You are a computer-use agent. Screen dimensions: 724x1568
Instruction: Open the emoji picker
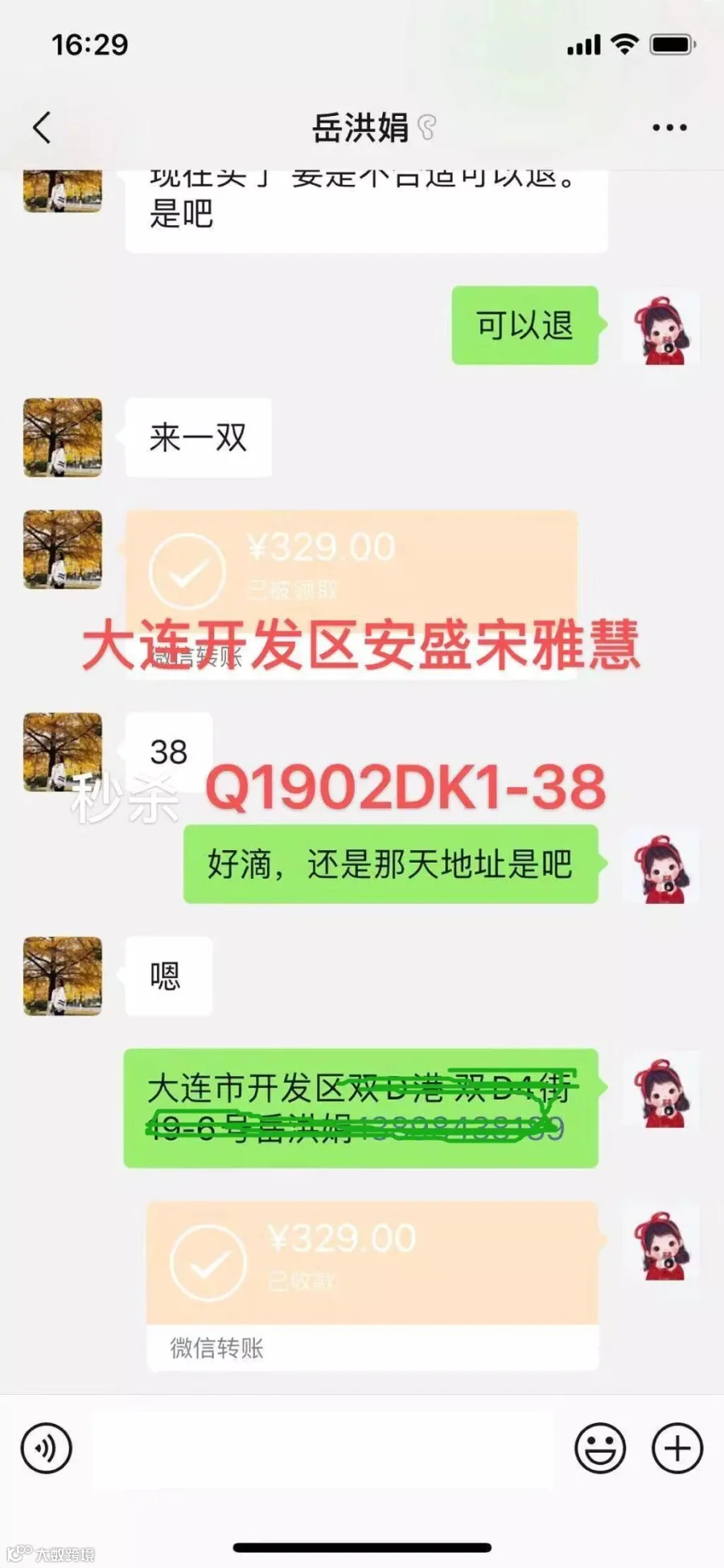coord(600,1449)
